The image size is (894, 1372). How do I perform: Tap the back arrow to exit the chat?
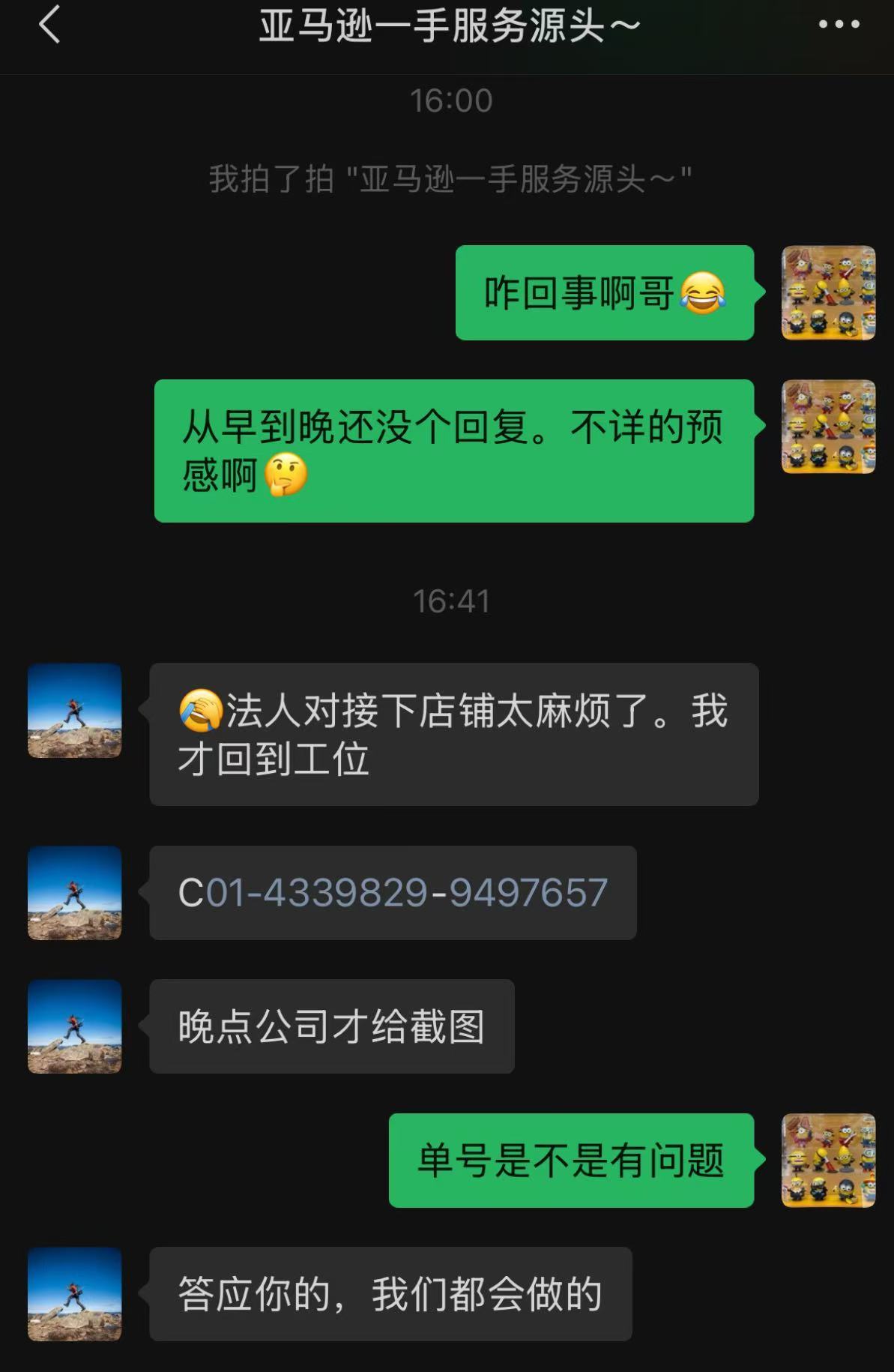[49, 24]
